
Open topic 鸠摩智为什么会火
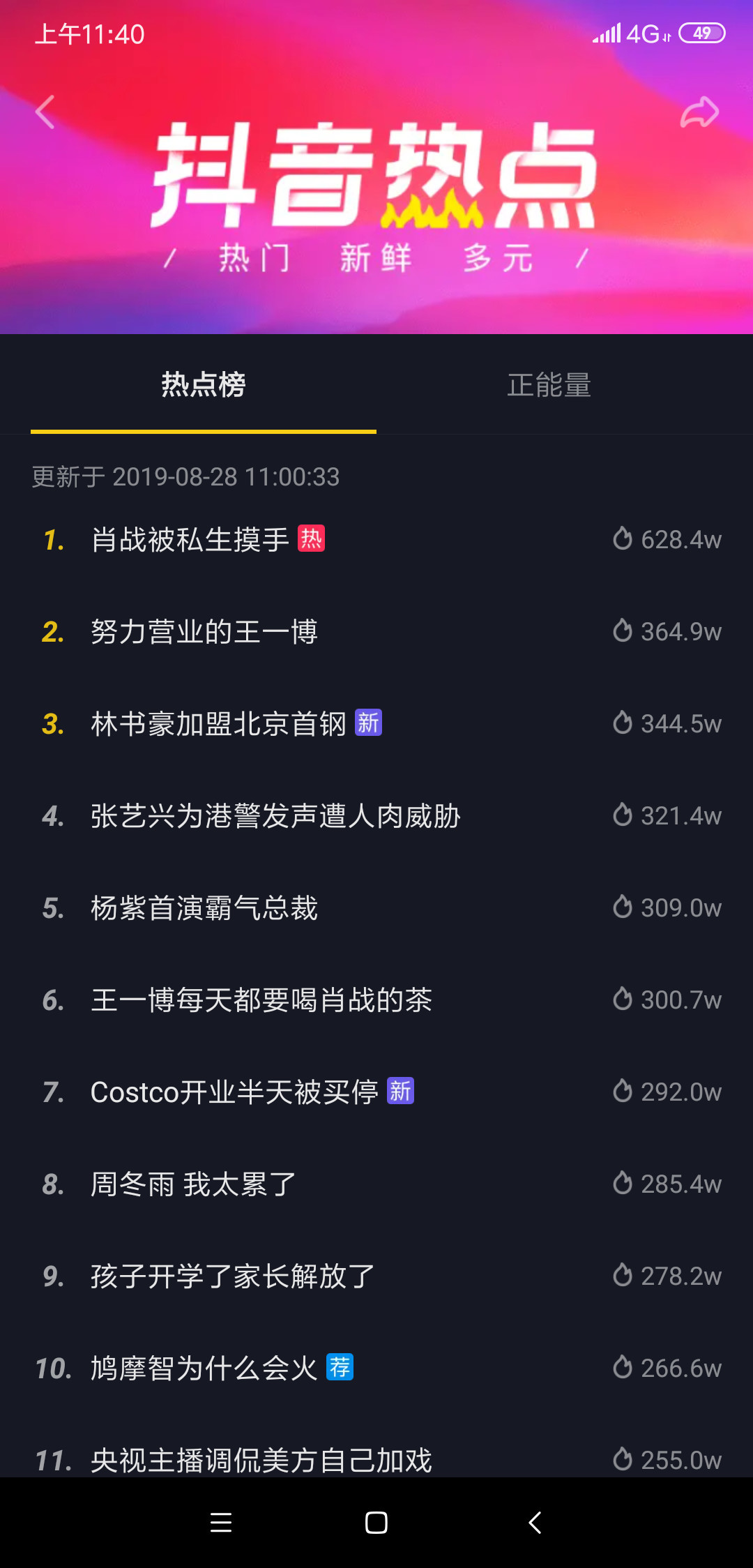[376, 1368]
